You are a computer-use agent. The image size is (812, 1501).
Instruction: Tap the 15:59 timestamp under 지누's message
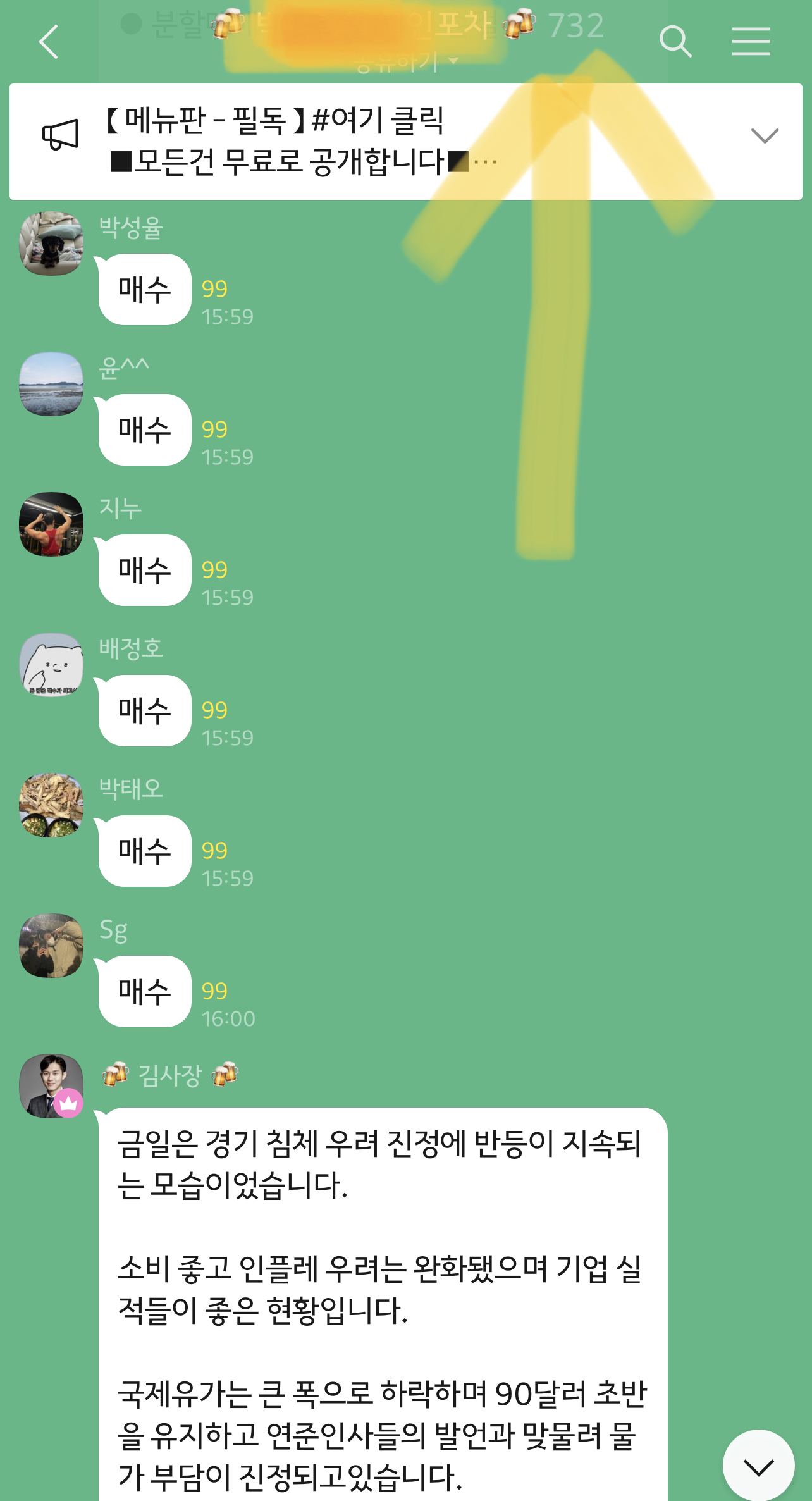tap(229, 596)
